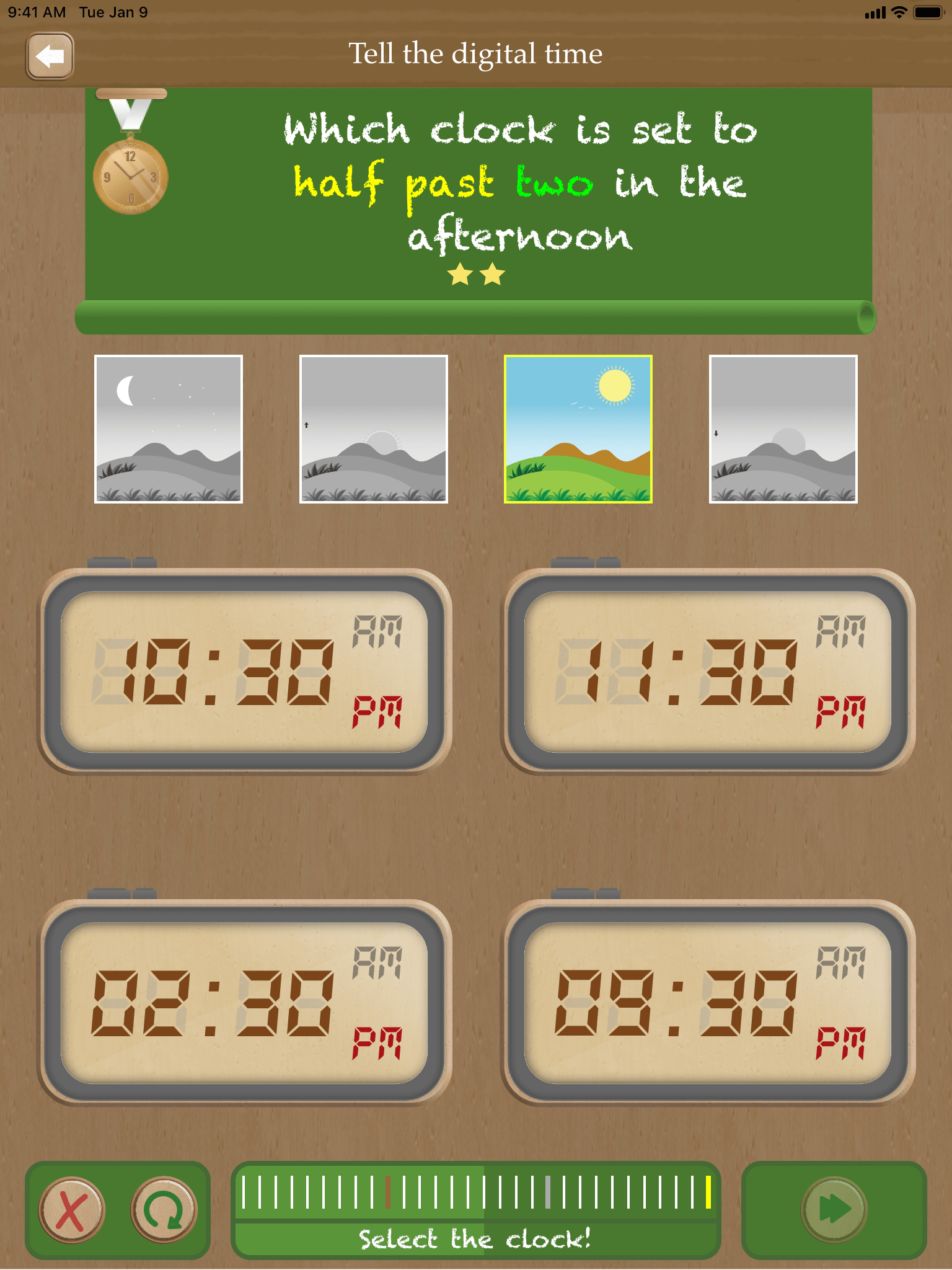
Task: Select the sunrise scene thumbnail
Action: tap(374, 429)
